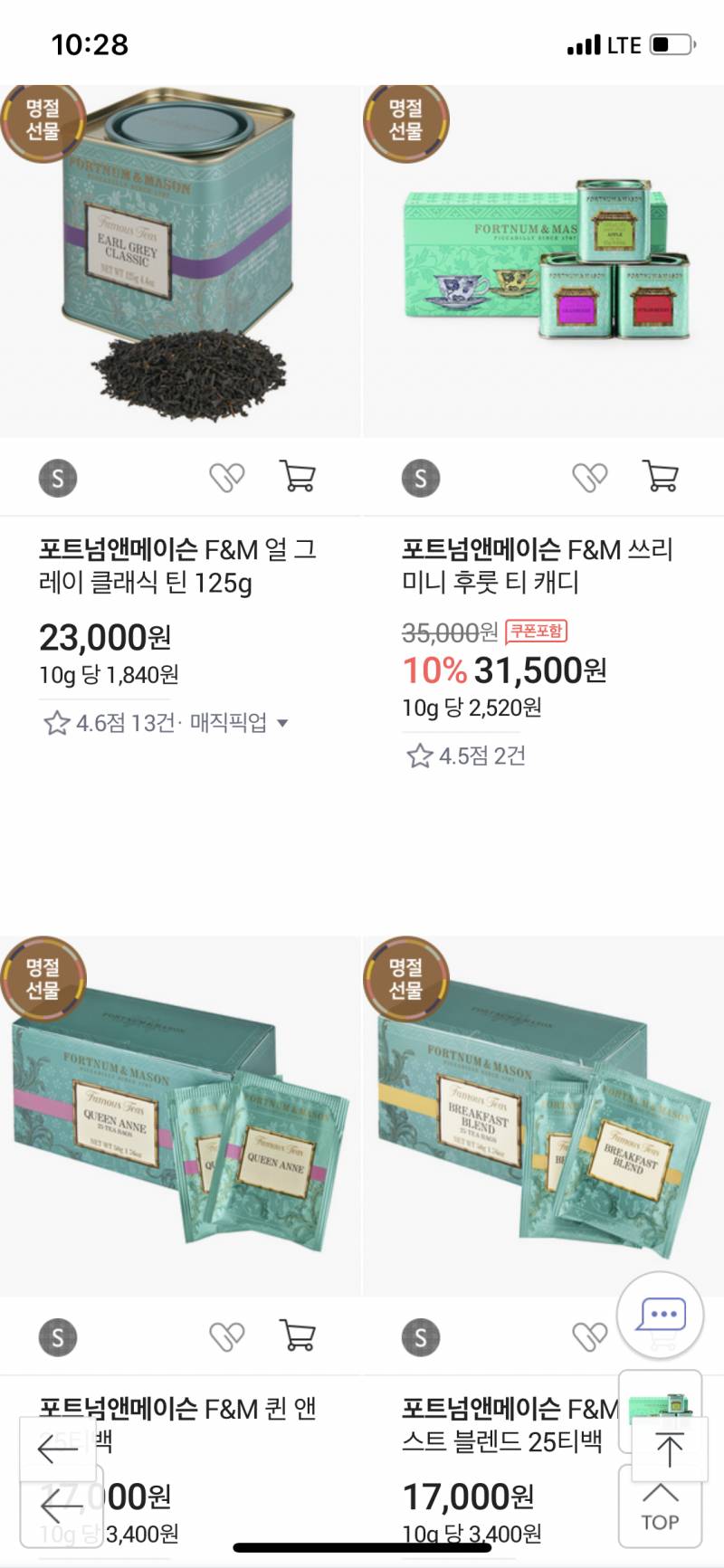Toggle the wishlist clip on the Breakfast Blend
724x1568 pixels.
coord(589,1336)
